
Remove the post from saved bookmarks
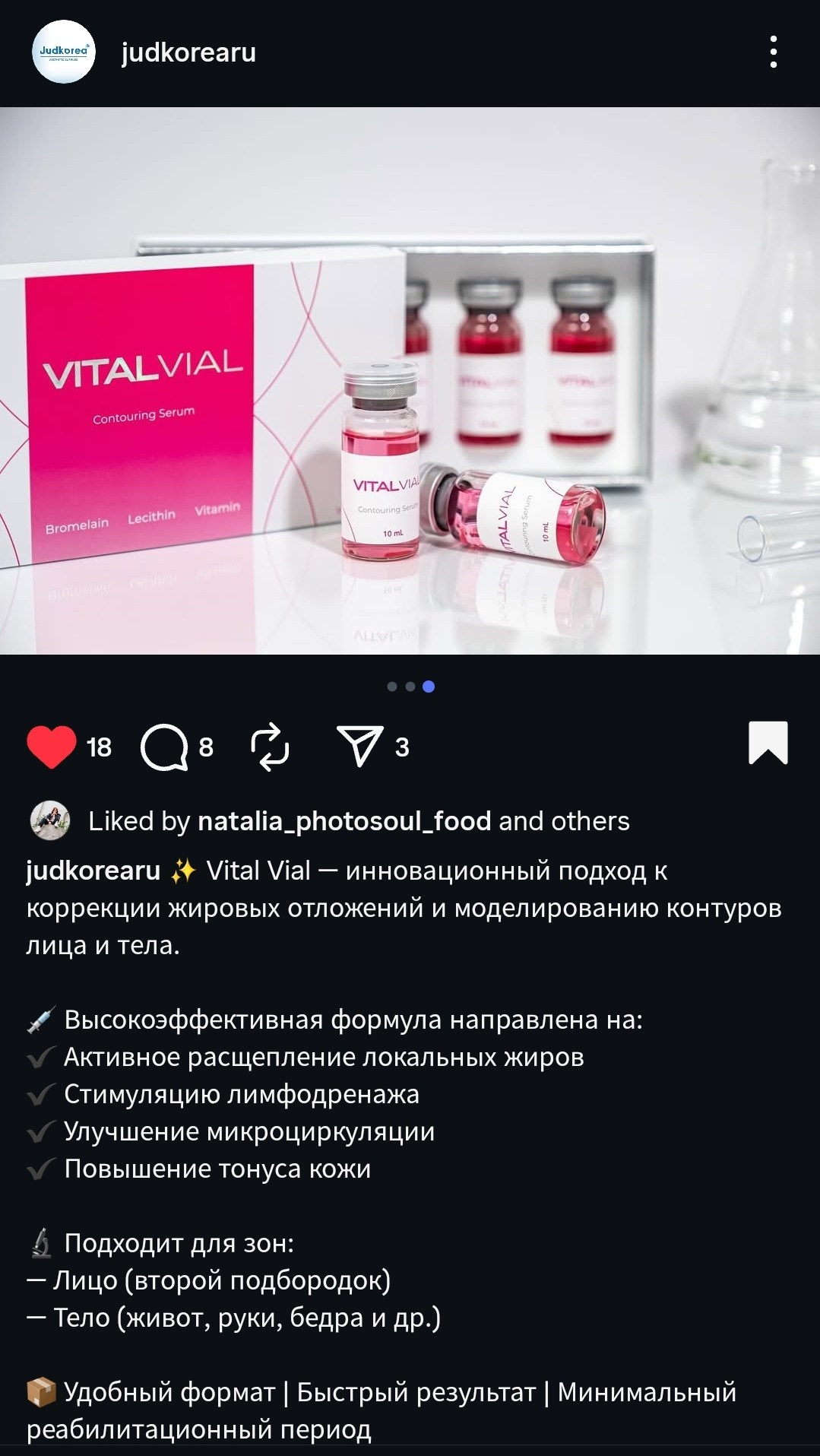click(768, 743)
